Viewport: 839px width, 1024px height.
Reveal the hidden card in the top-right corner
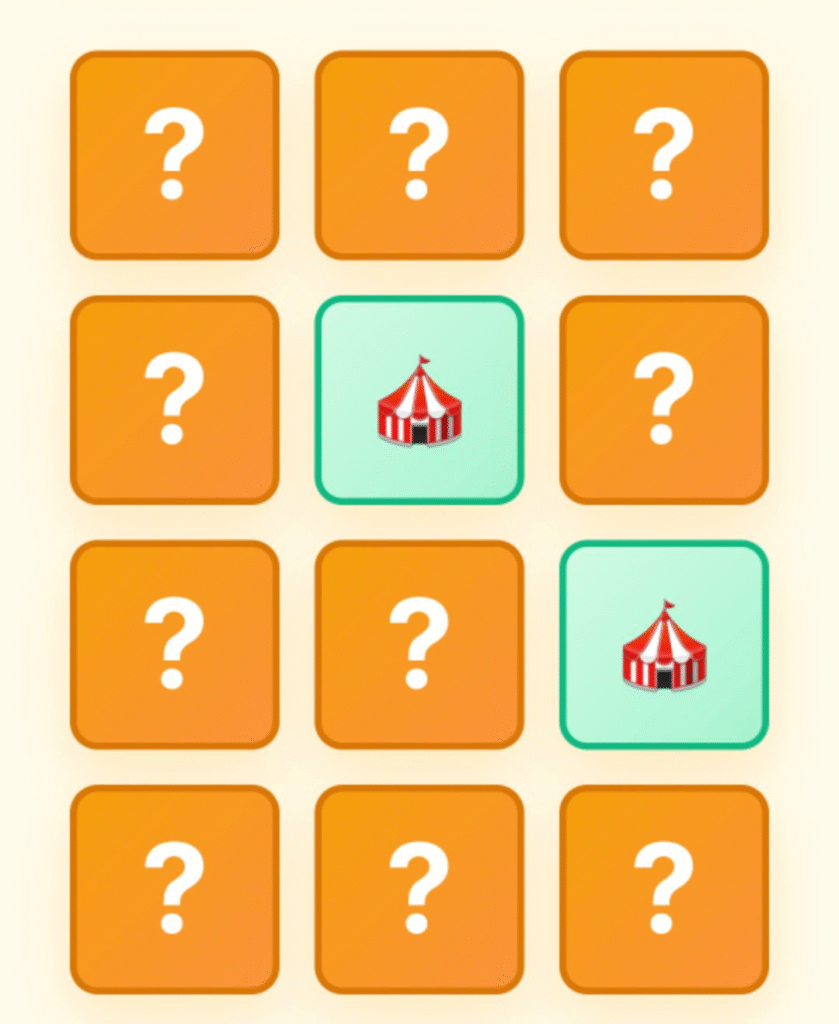(x=664, y=155)
